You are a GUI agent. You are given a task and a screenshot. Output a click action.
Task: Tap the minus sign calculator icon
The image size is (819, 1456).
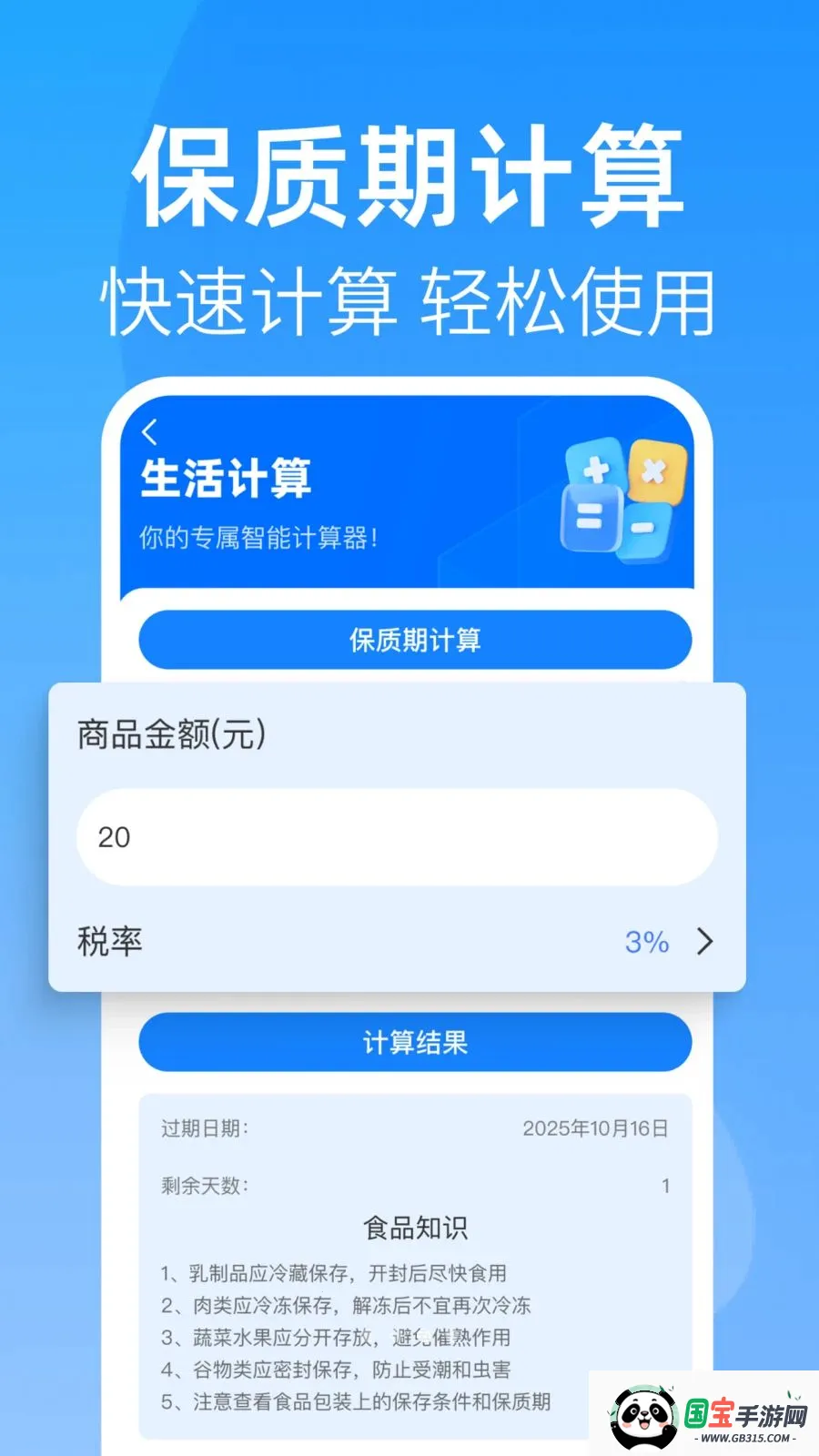point(642,526)
